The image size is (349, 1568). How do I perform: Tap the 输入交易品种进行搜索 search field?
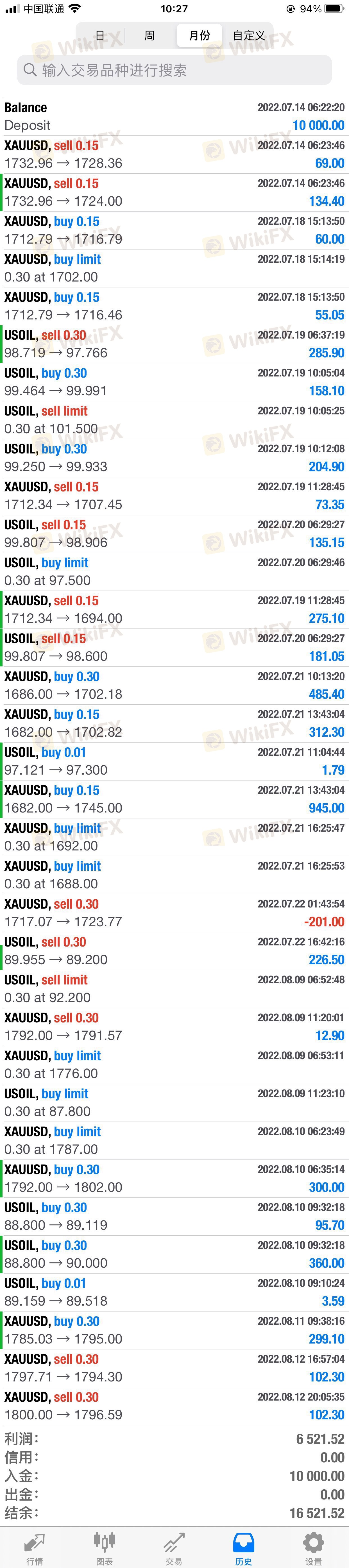[174, 71]
